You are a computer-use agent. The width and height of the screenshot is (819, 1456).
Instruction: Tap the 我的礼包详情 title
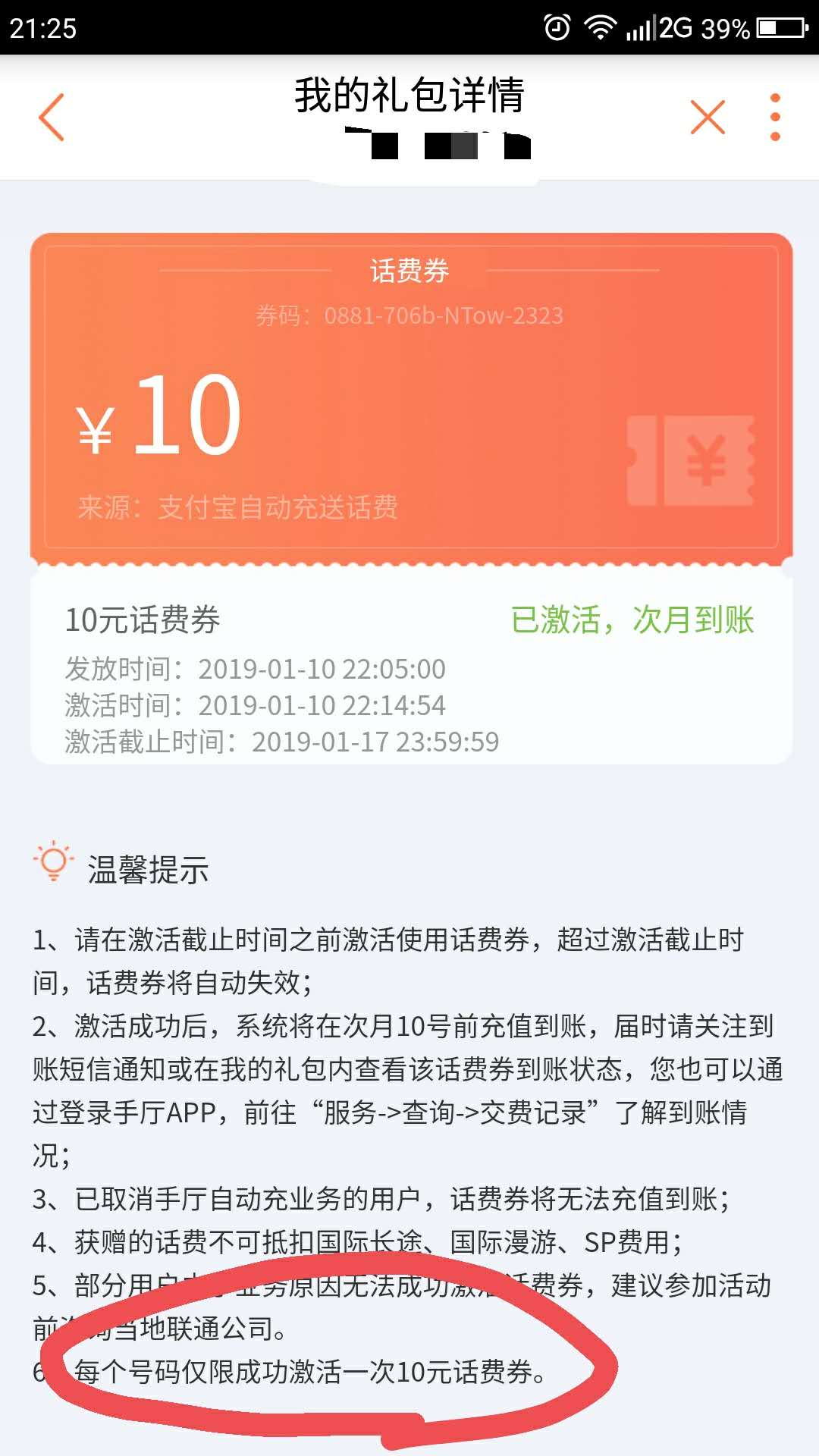click(409, 96)
